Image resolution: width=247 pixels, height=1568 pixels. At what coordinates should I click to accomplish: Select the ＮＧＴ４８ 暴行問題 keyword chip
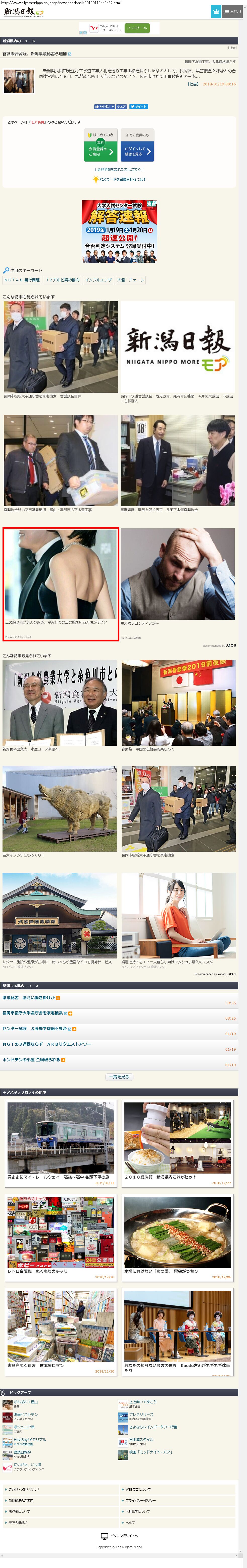tap(22, 280)
